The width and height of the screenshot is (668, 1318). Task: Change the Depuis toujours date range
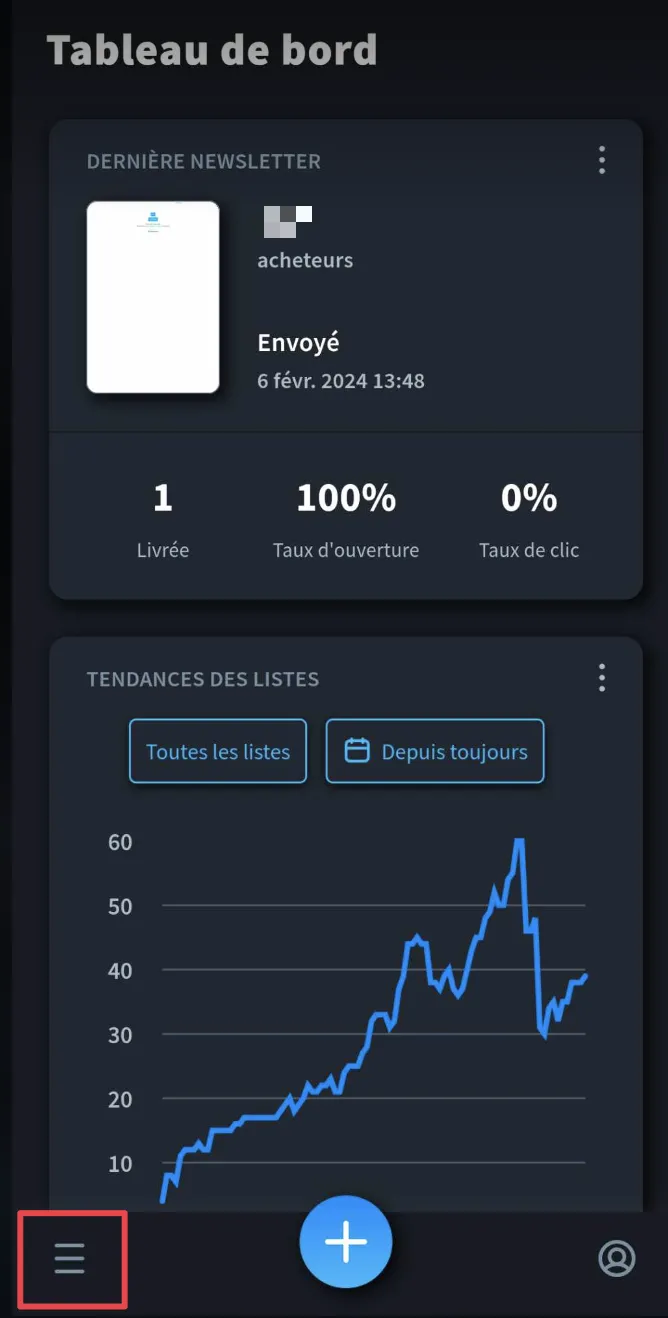pos(435,751)
